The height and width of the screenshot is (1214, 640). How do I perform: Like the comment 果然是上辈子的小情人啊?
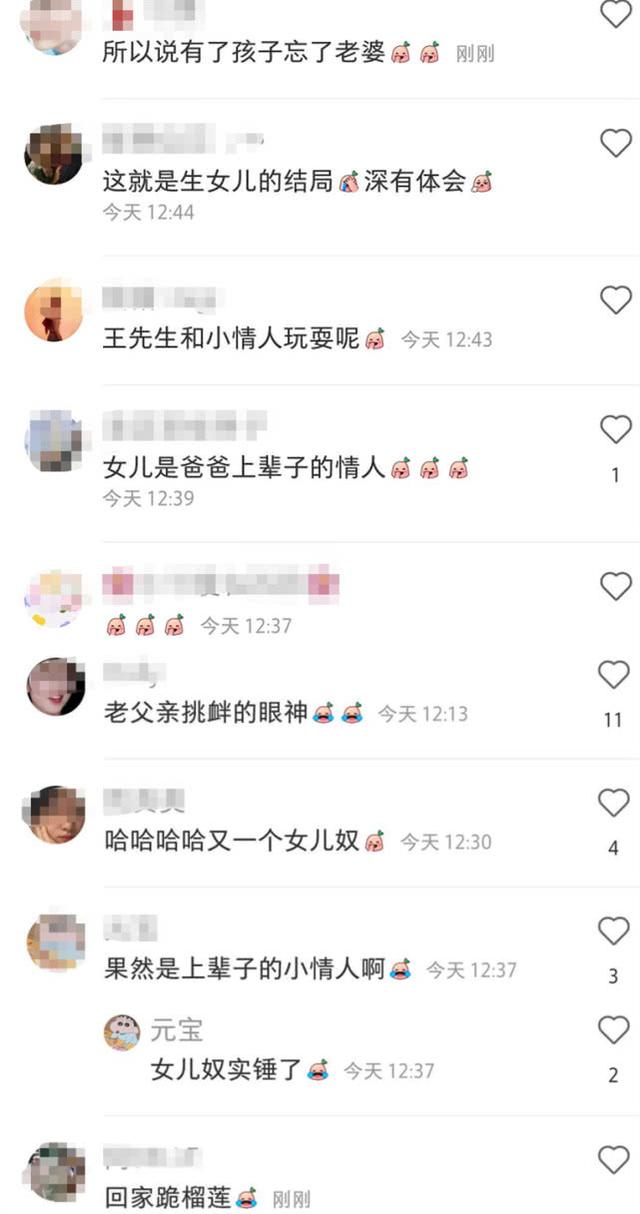[614, 932]
